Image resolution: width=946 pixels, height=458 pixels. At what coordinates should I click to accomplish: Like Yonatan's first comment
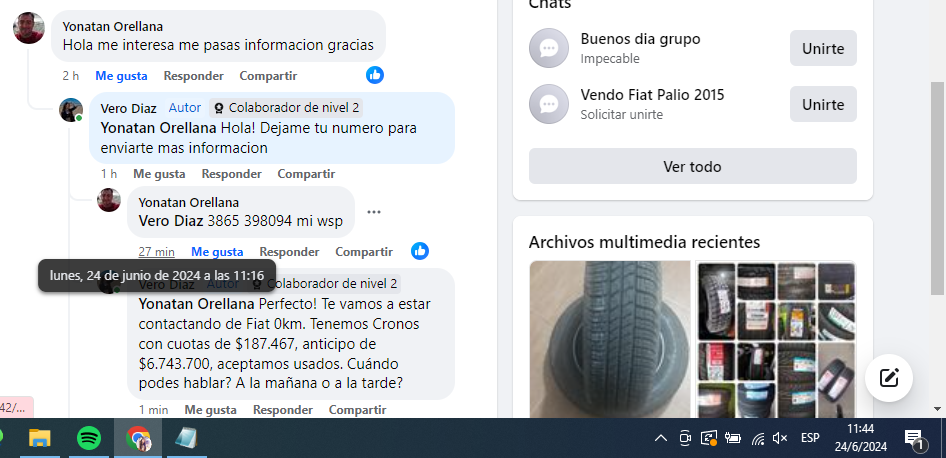(x=121, y=75)
